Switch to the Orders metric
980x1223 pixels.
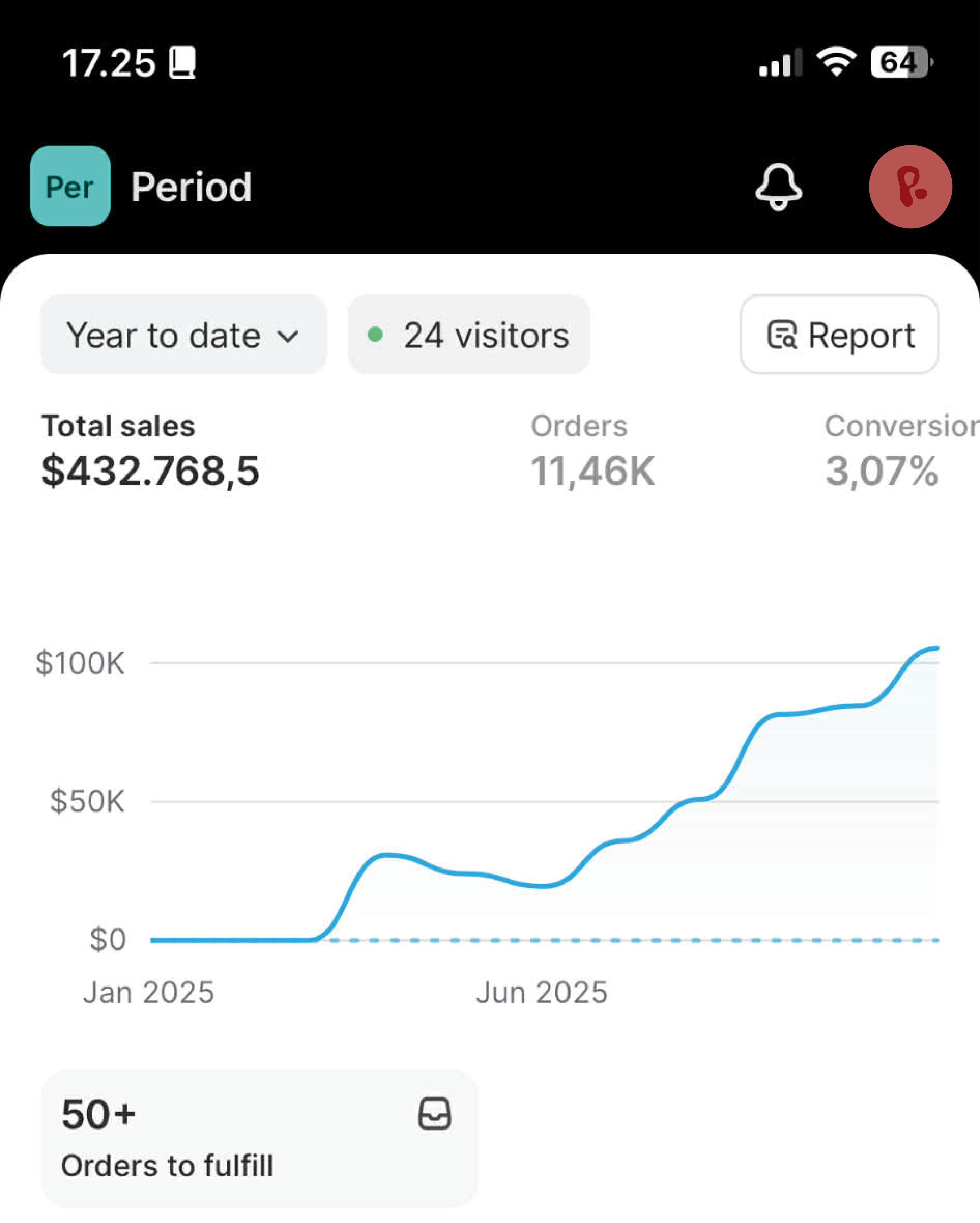click(x=592, y=451)
